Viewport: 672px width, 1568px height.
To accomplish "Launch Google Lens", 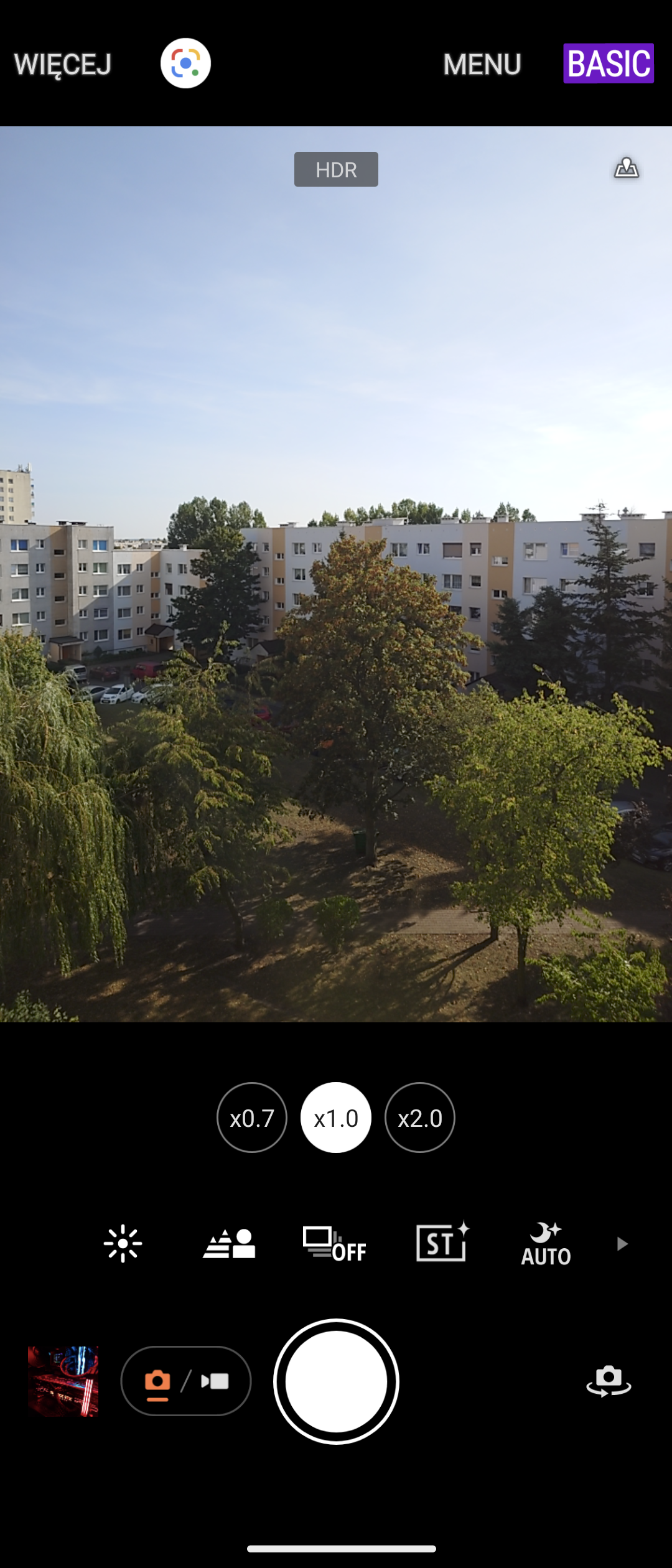I will 185,63.
